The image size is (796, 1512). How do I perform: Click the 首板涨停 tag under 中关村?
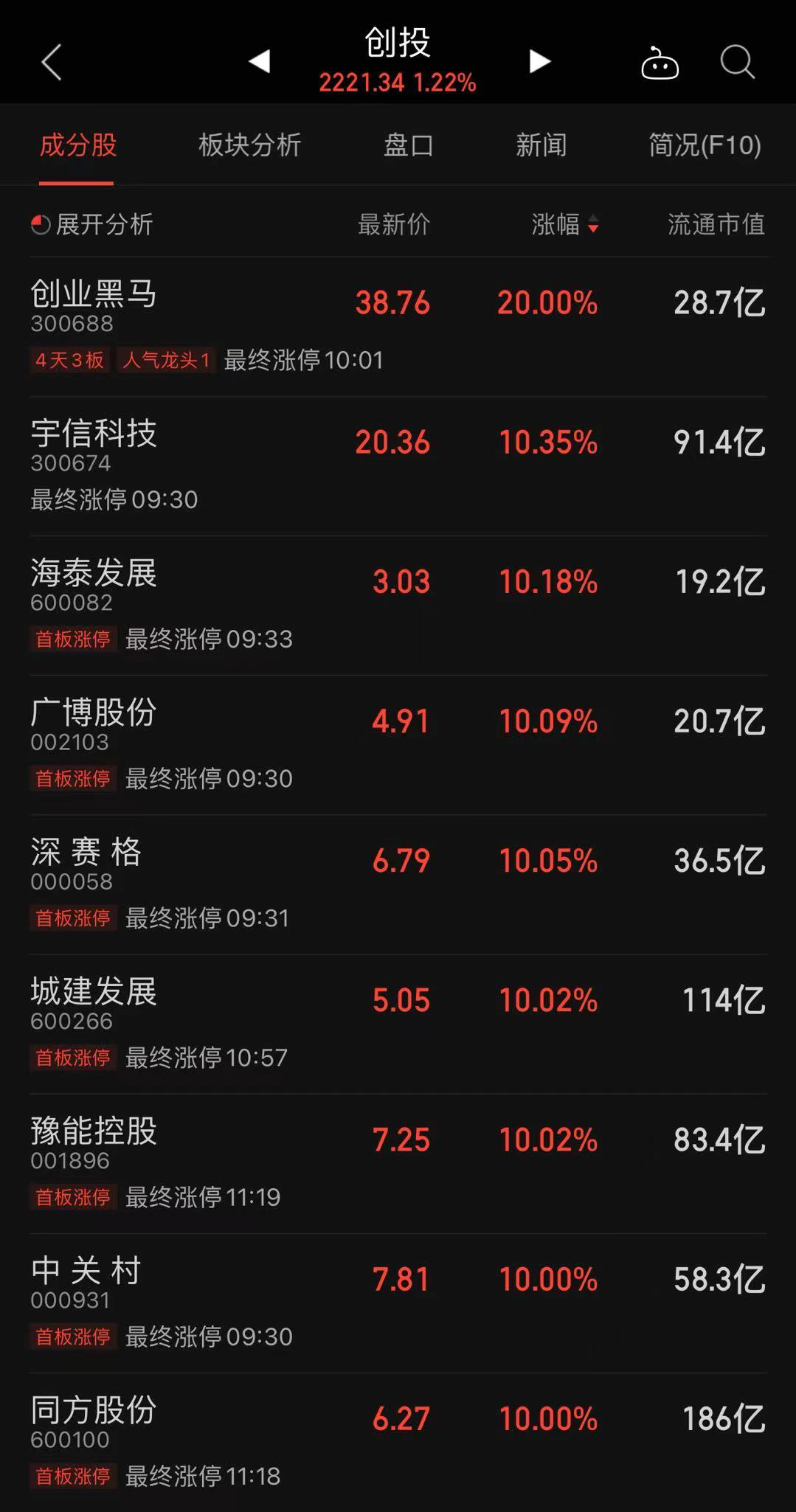pos(72,1337)
